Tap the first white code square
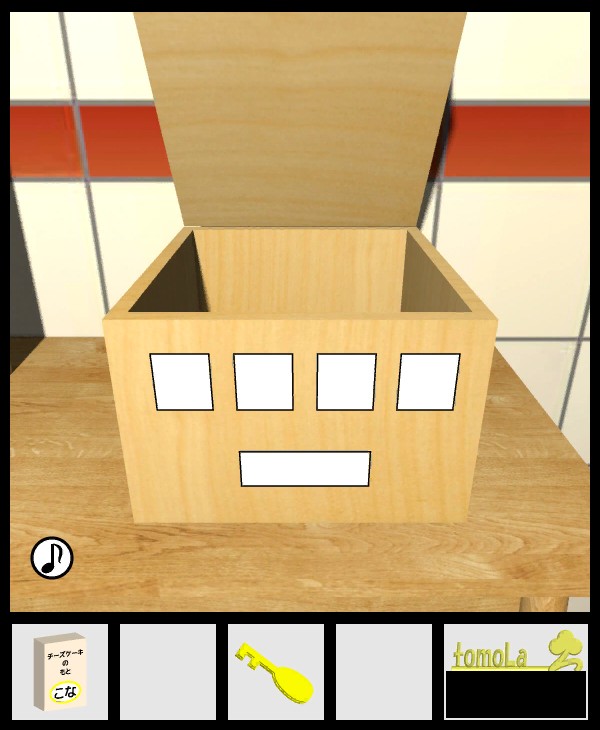 tap(182, 382)
